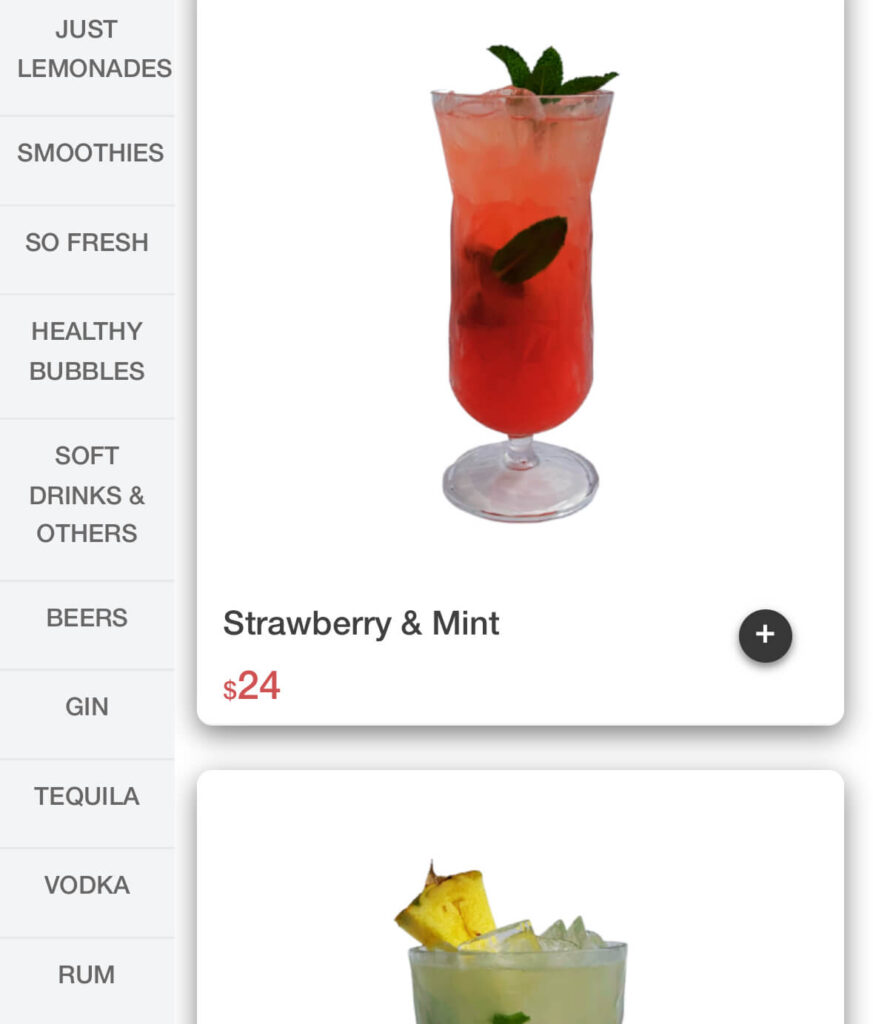View the Vodka category
This screenshot has width=873, height=1024.
88,886
